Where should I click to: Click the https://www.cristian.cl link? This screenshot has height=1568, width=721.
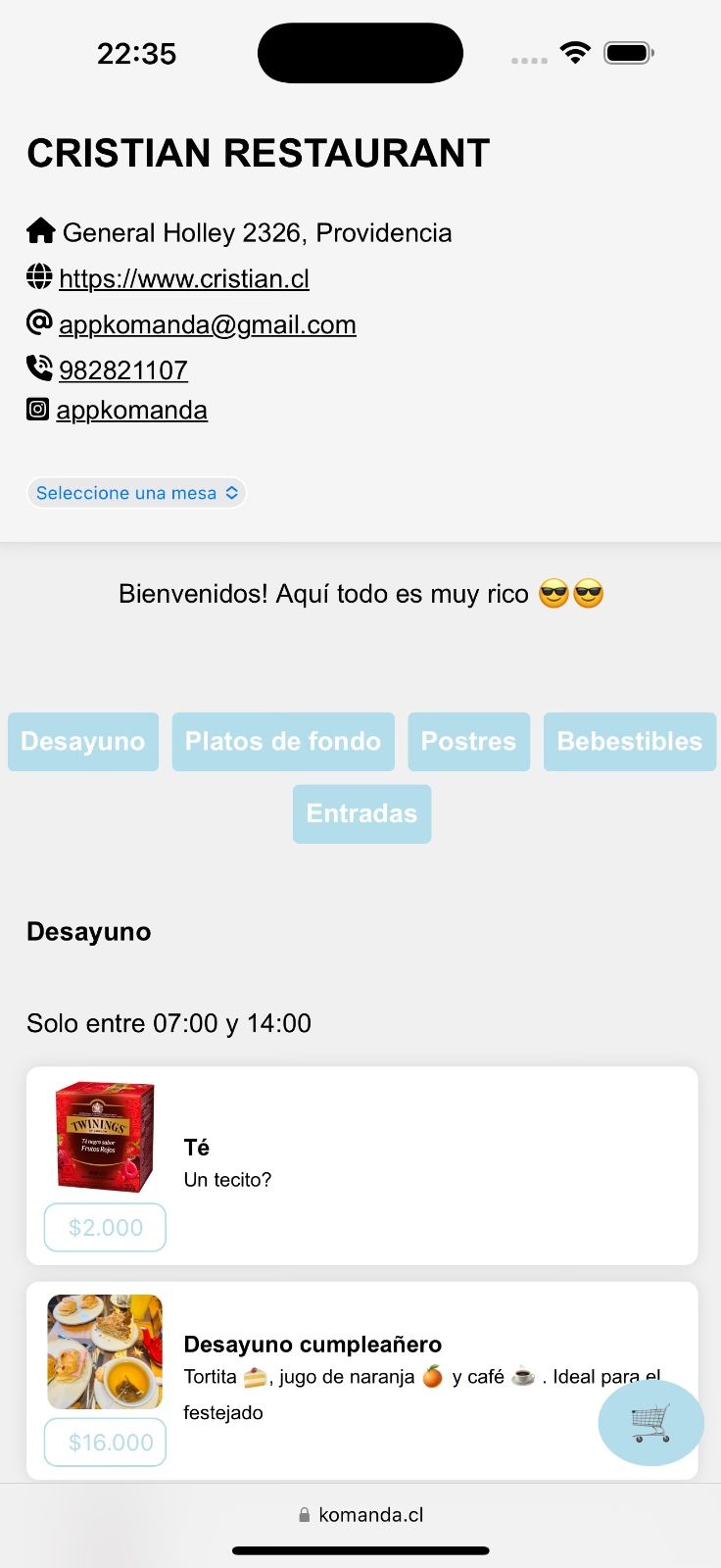pyautogui.click(x=183, y=278)
